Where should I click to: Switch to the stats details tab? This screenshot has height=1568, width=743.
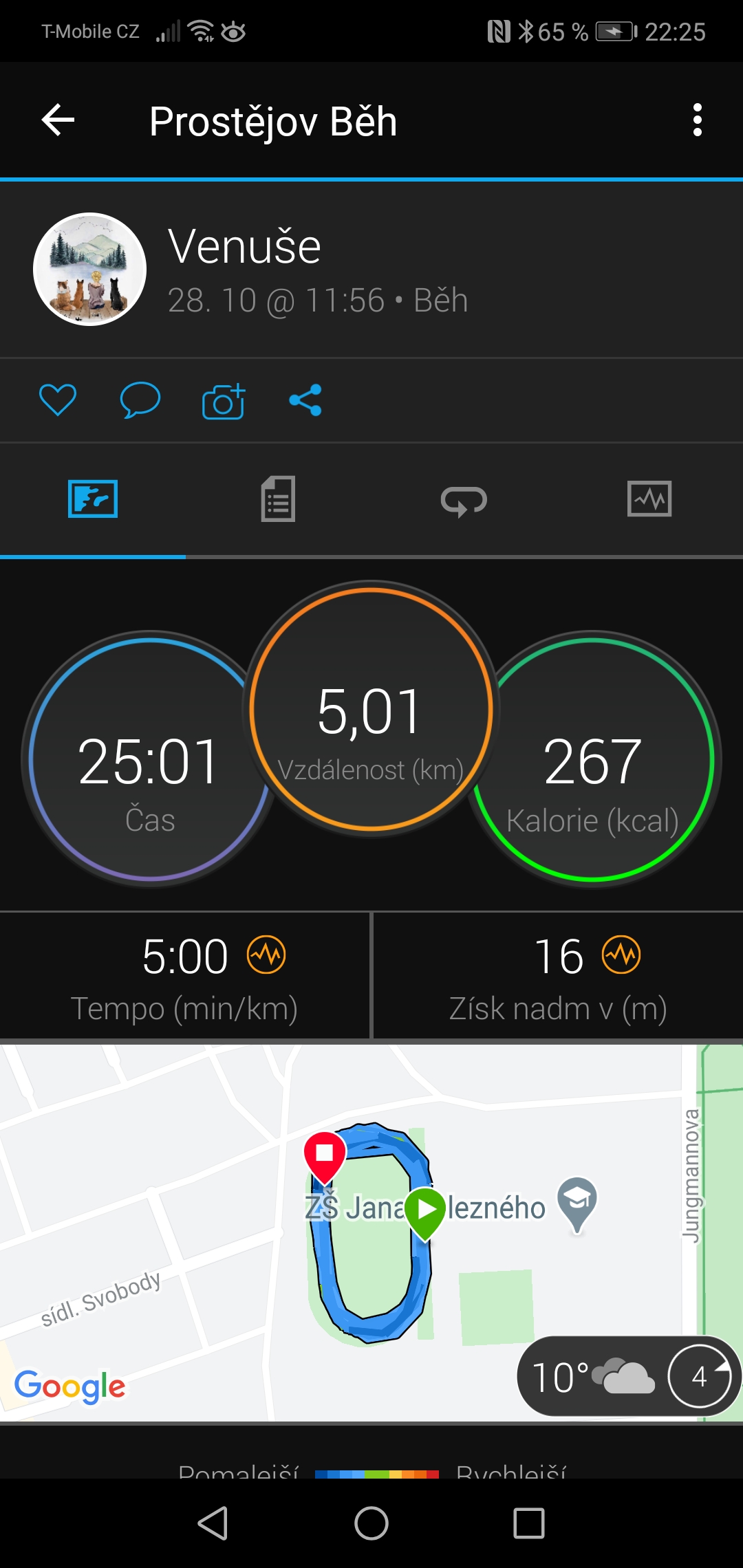point(278,499)
